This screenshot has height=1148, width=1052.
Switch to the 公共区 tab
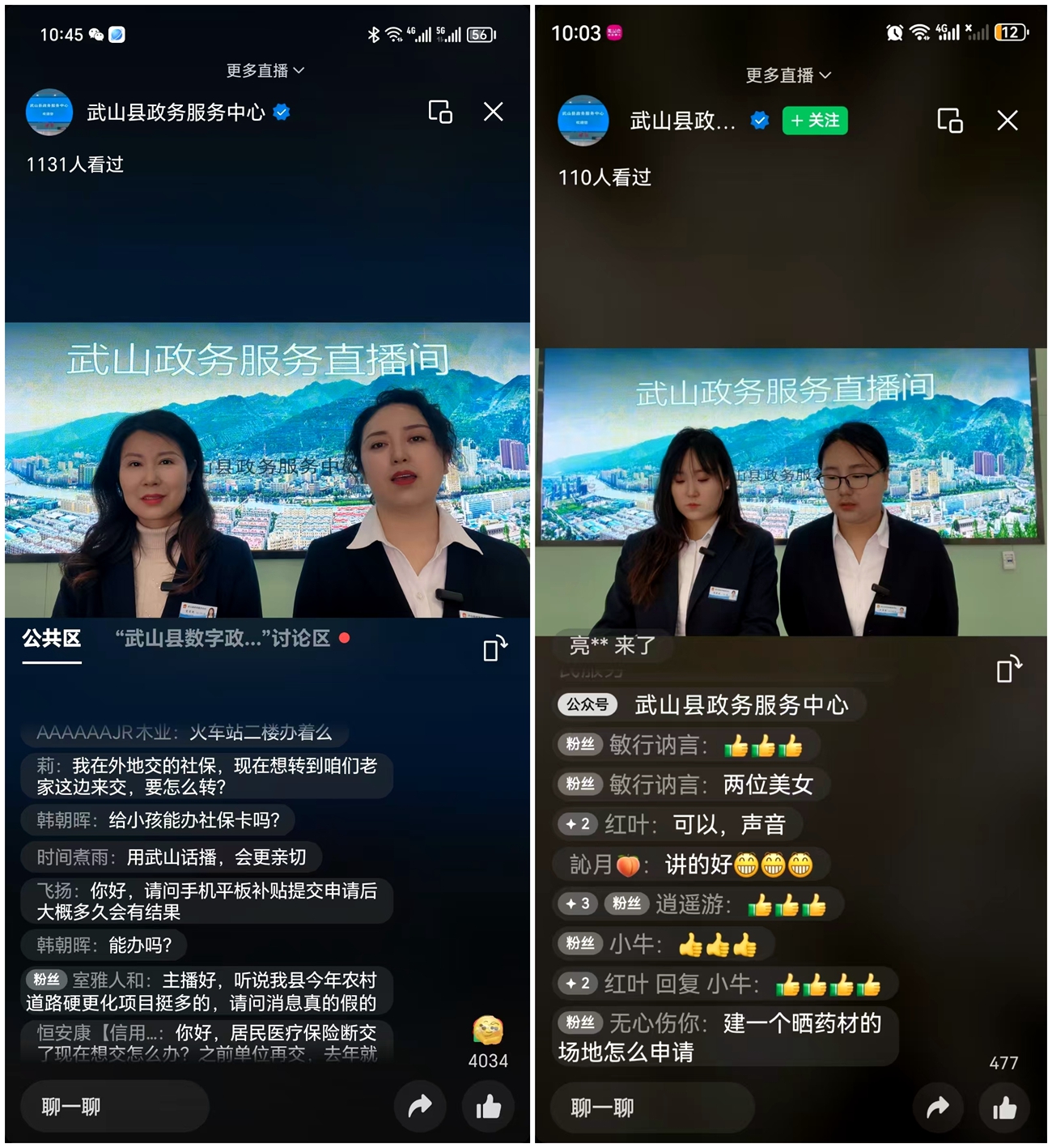point(53,639)
